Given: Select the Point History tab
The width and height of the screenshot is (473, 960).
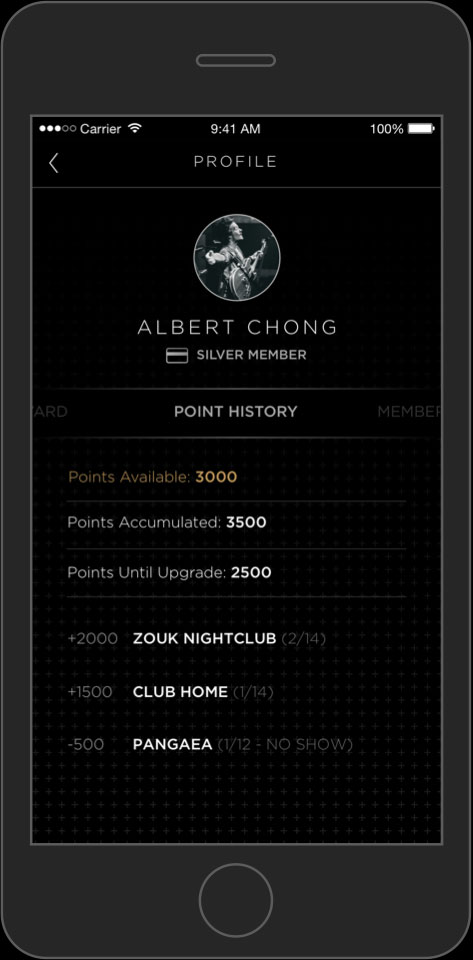Looking at the screenshot, I should 236,412.
